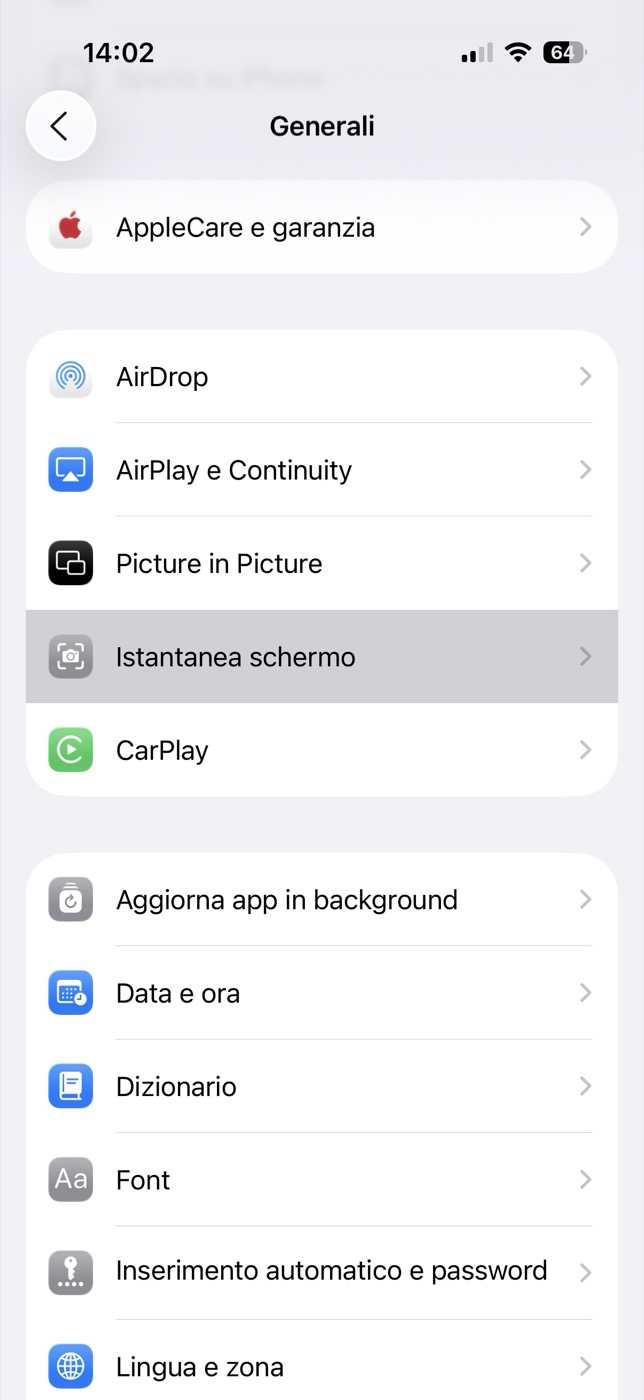The image size is (644, 1400).
Task: Open Lingua e zona settings
Action: click(x=322, y=1366)
